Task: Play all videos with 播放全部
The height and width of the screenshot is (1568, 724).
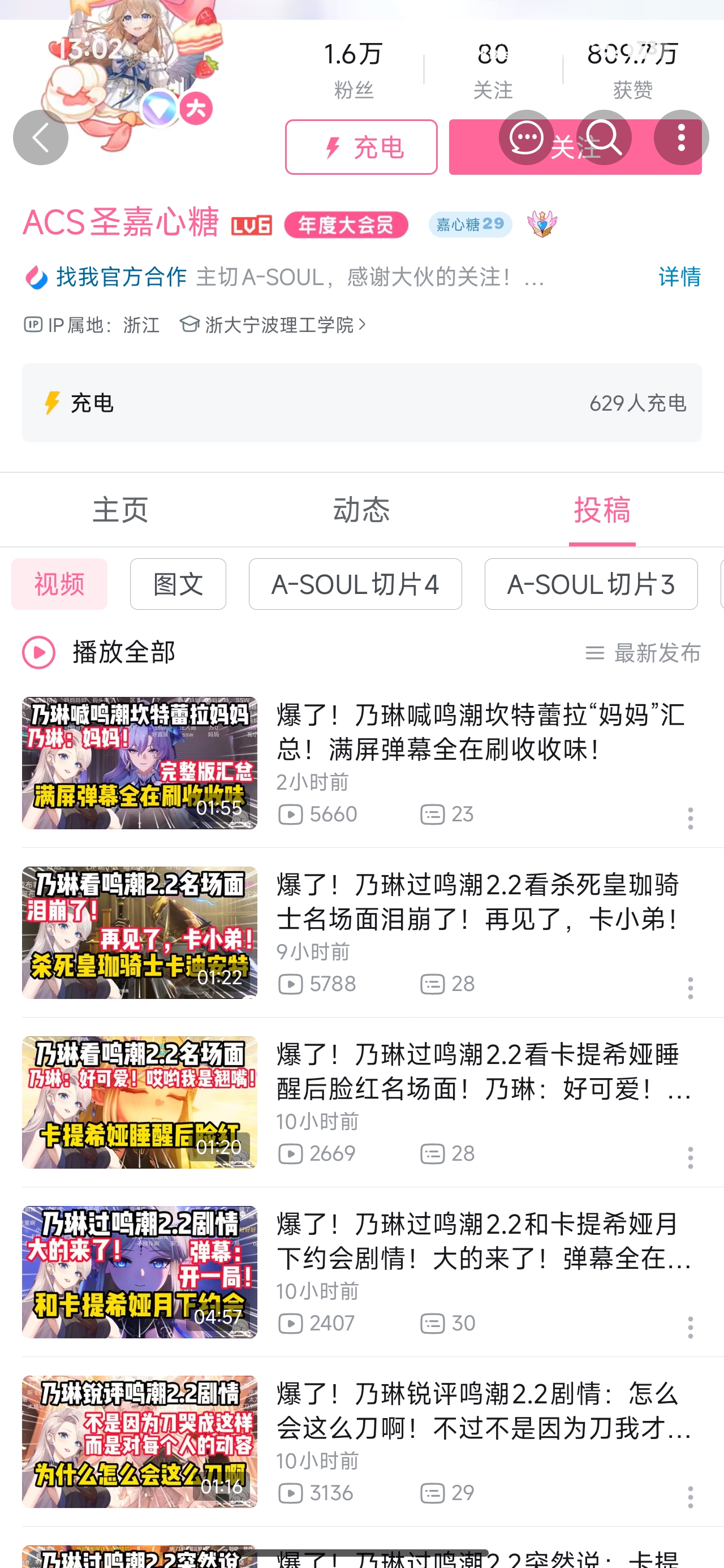Action: click(98, 653)
